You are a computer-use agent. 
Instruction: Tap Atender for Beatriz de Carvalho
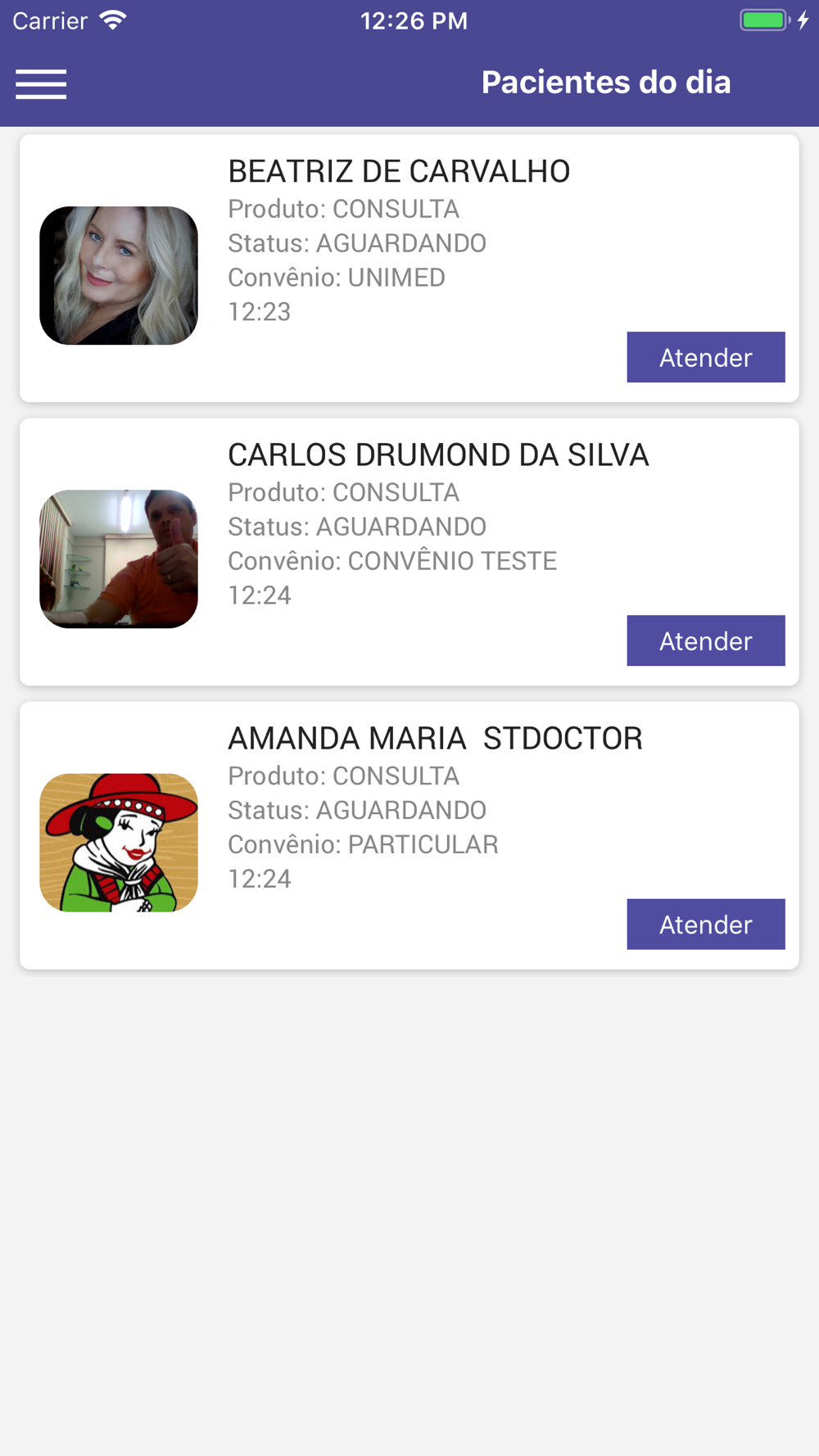point(705,357)
